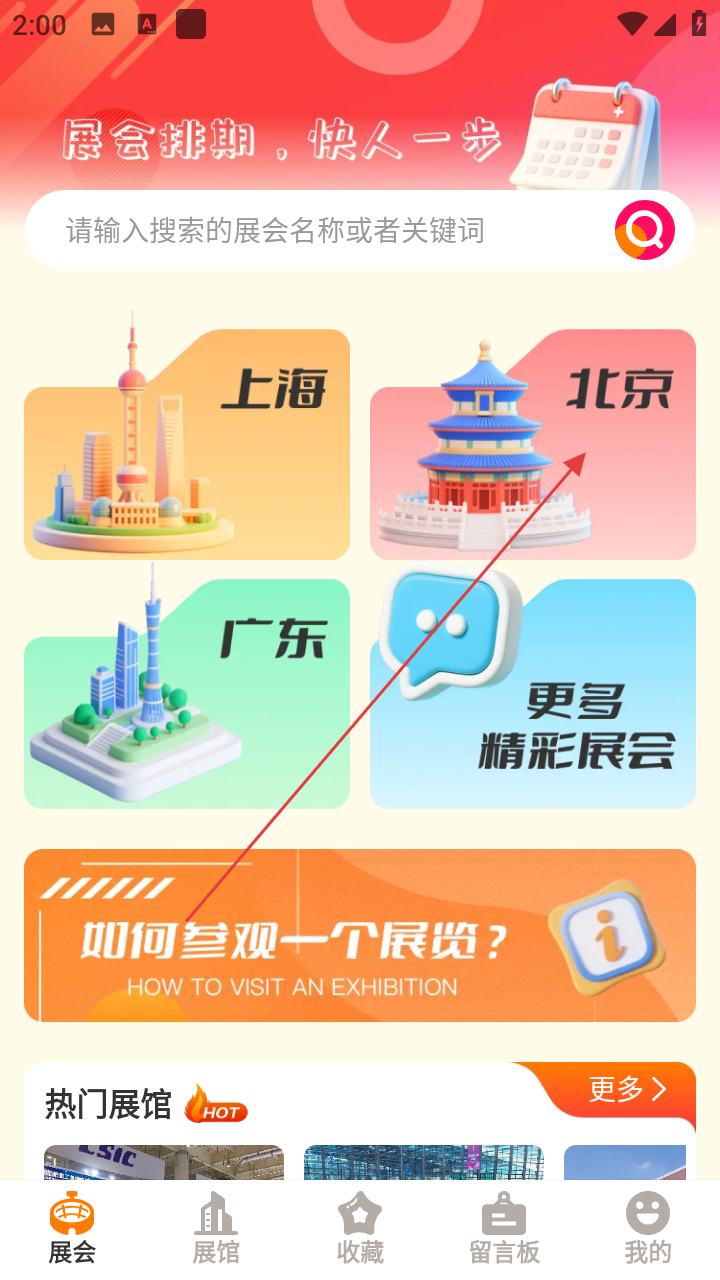
Task: Switch to the 展馆 tab
Action: coord(216,1228)
